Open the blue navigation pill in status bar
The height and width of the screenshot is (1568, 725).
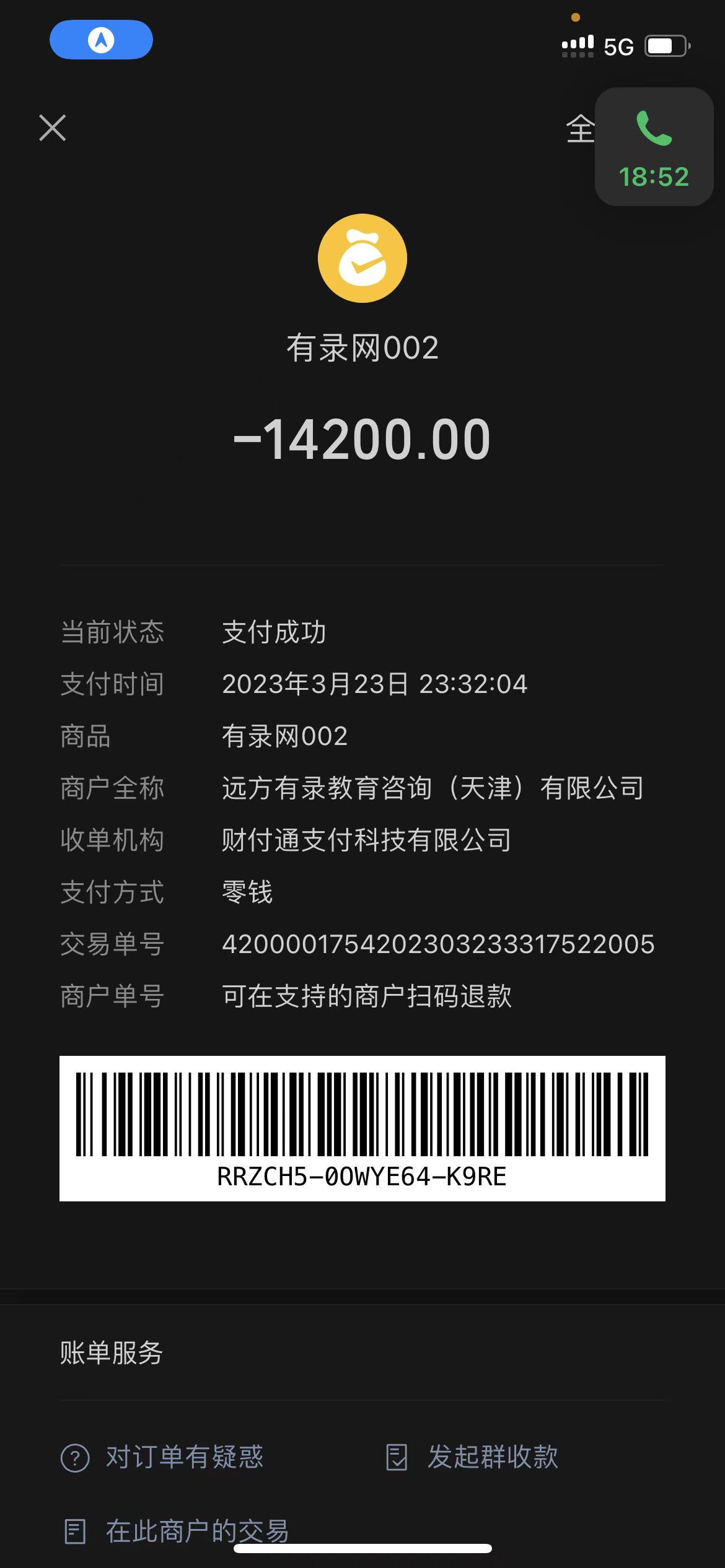(101, 40)
